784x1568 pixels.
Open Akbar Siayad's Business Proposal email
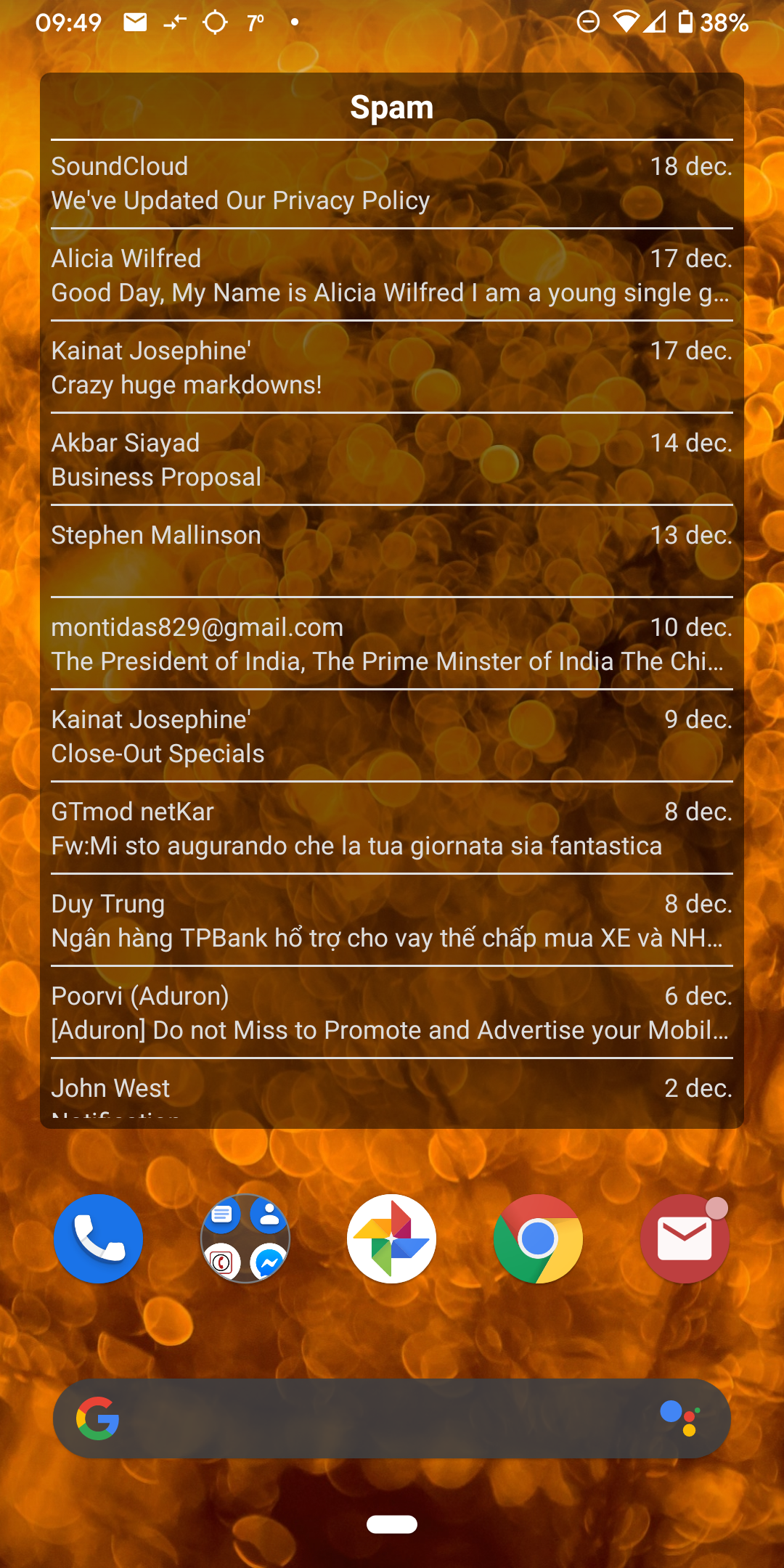click(391, 460)
